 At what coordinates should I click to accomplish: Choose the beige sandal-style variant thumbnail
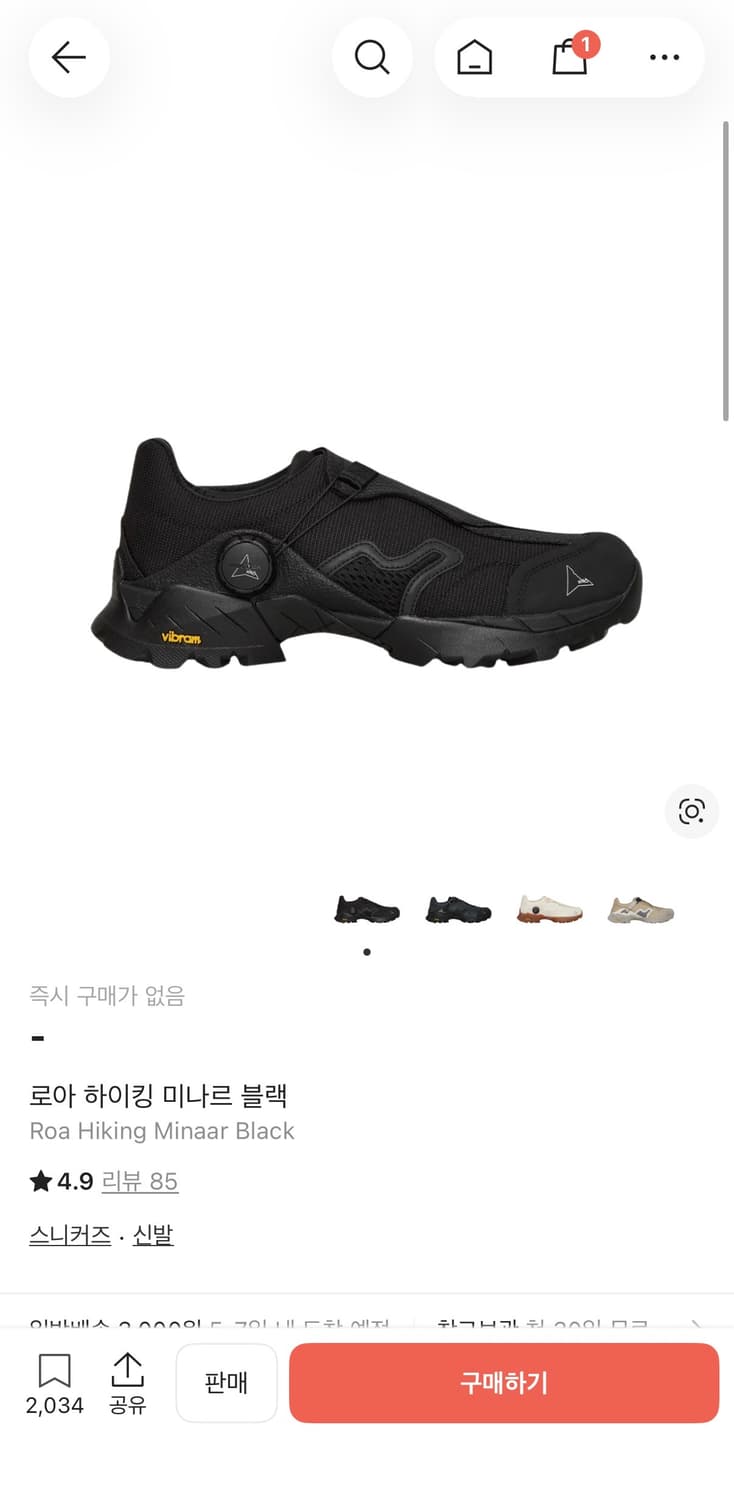point(640,908)
